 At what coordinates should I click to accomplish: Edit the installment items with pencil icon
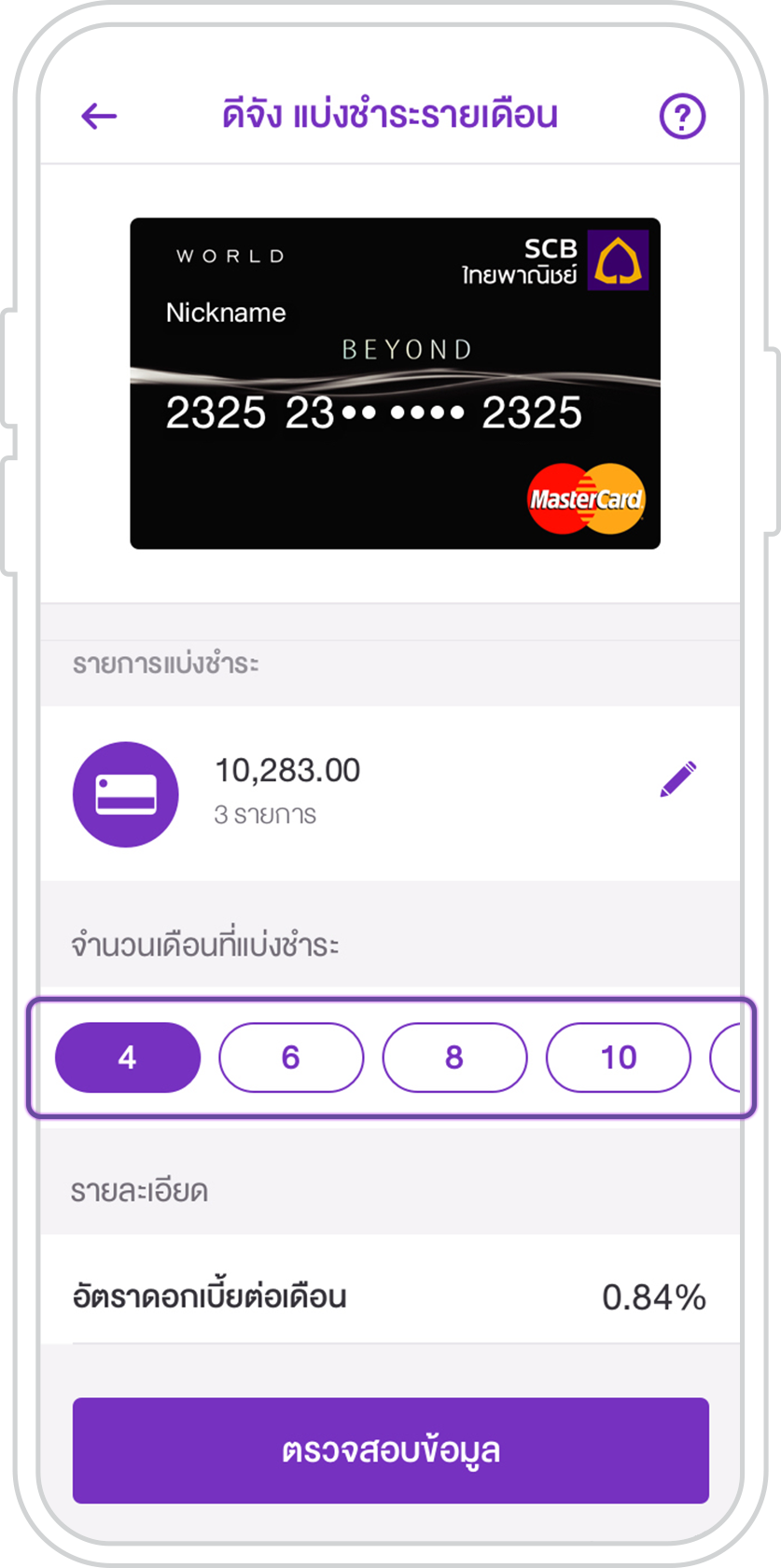[677, 779]
